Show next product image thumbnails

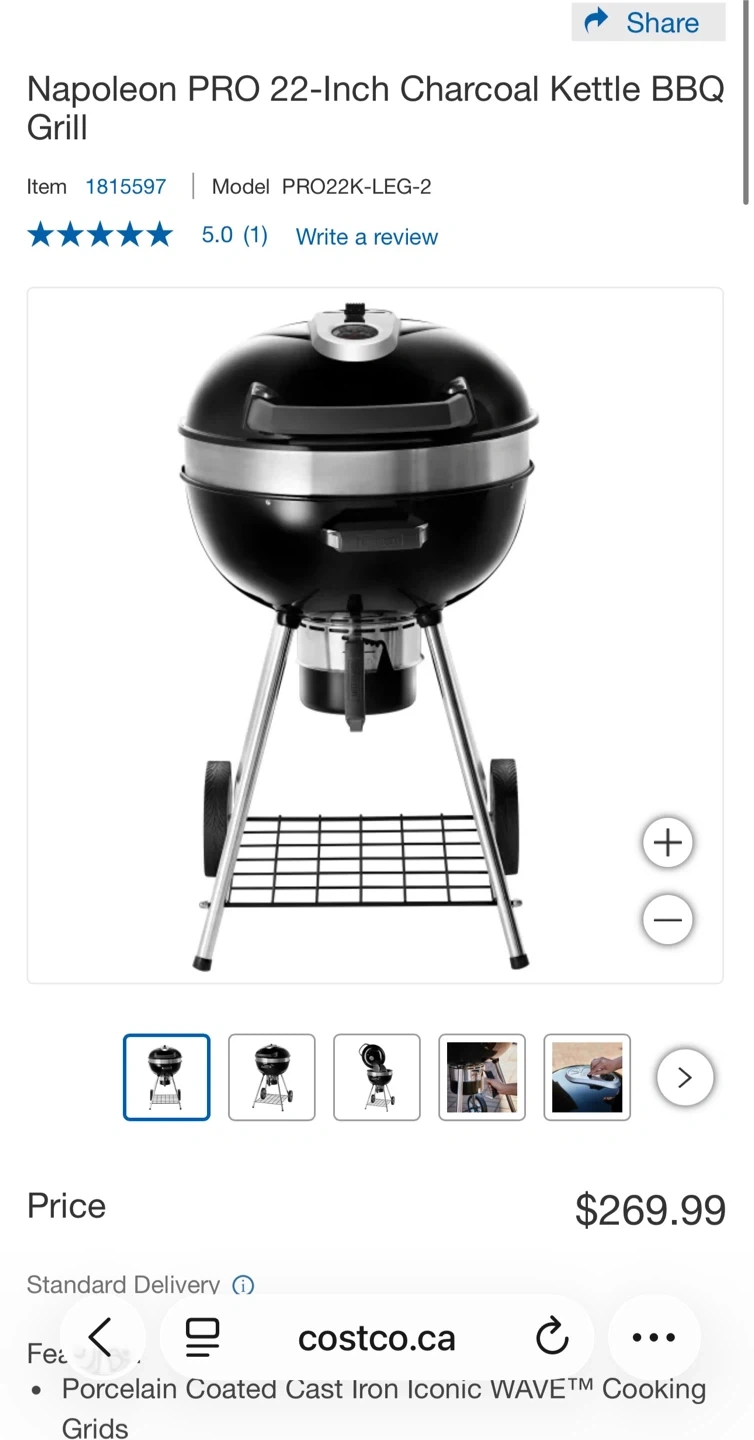click(x=685, y=1077)
